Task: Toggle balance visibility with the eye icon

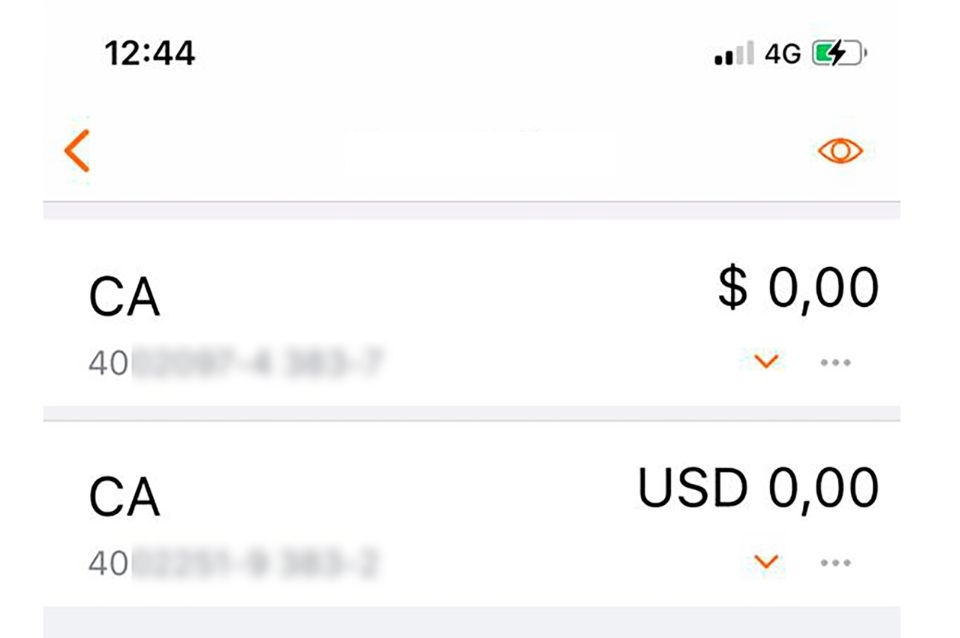Action: [x=840, y=151]
